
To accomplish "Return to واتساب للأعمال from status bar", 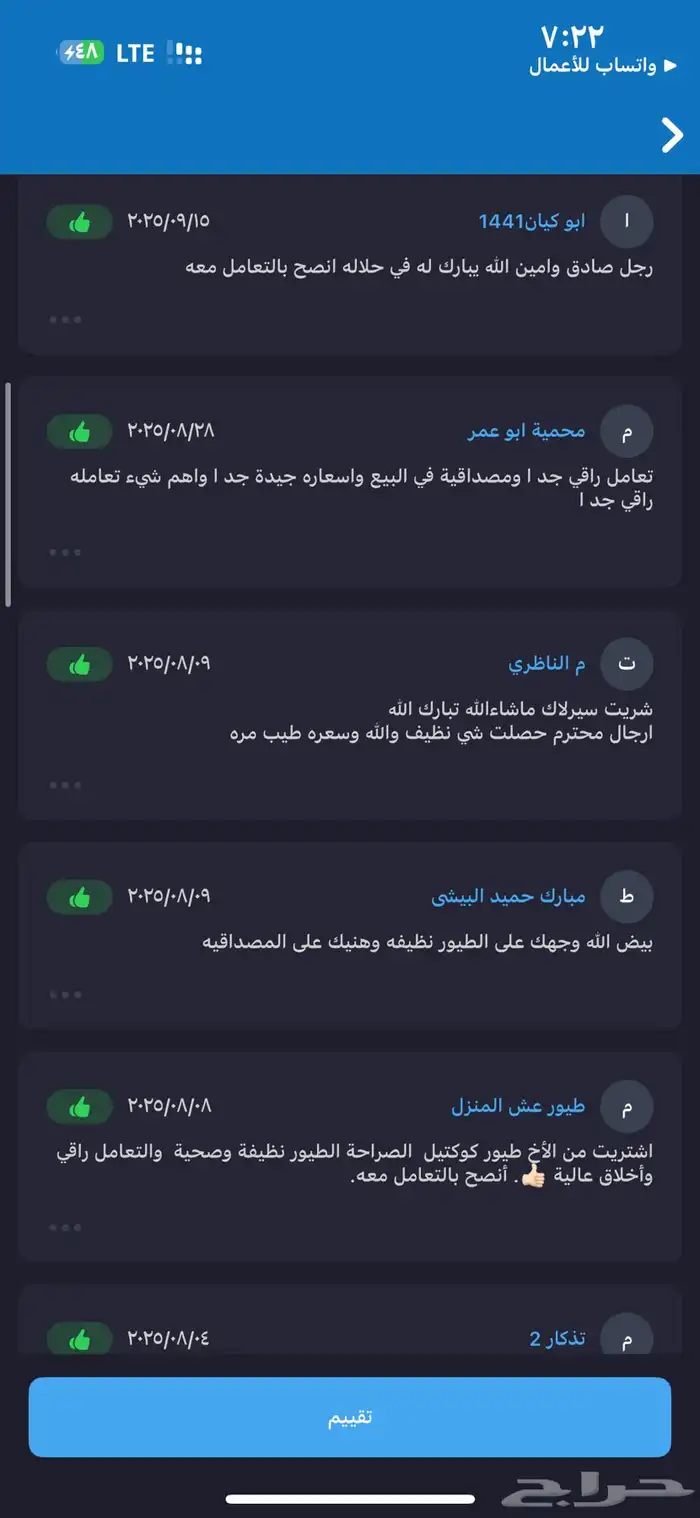I will [592, 66].
